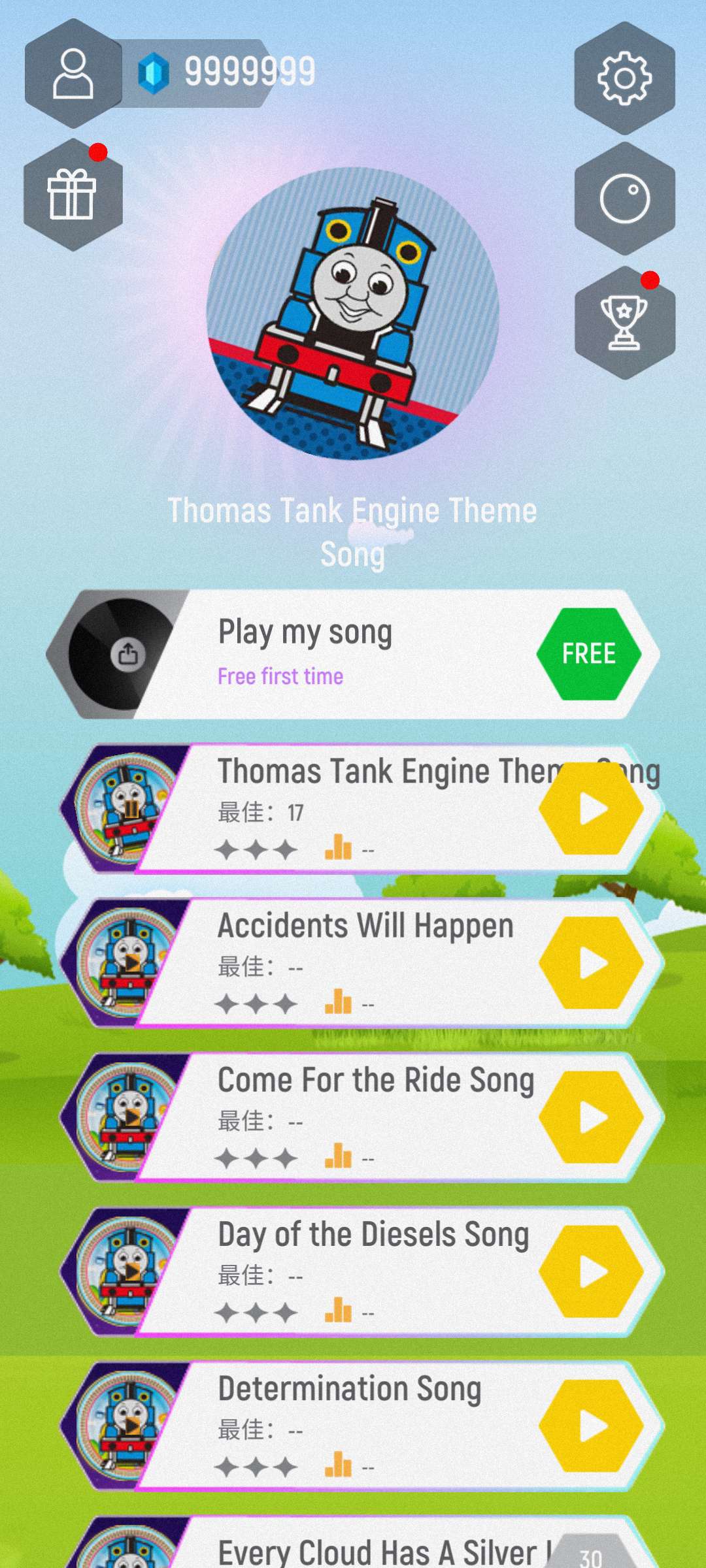706x1568 pixels.
Task: Play Thomas Tank Engine Theme Song
Action: (x=592, y=809)
